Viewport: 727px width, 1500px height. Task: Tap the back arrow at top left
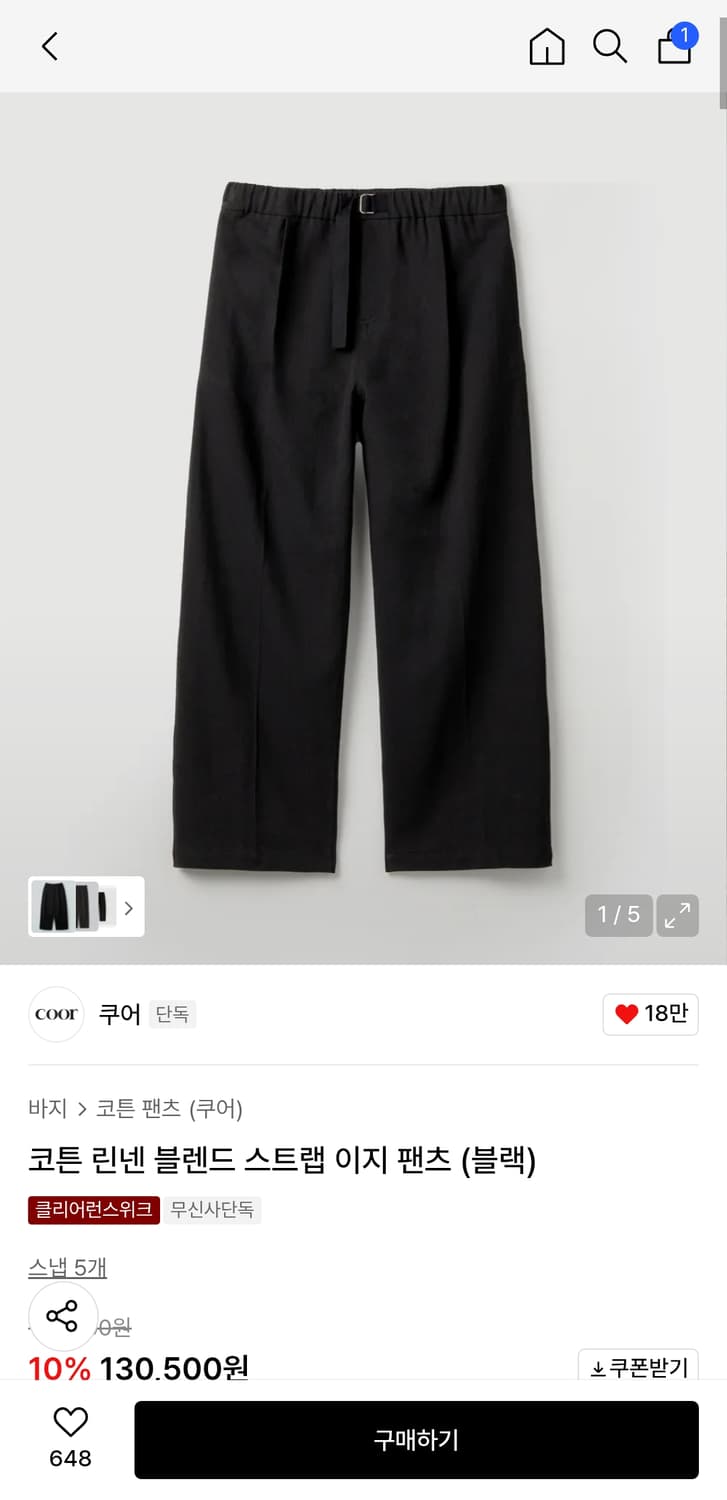(50, 46)
